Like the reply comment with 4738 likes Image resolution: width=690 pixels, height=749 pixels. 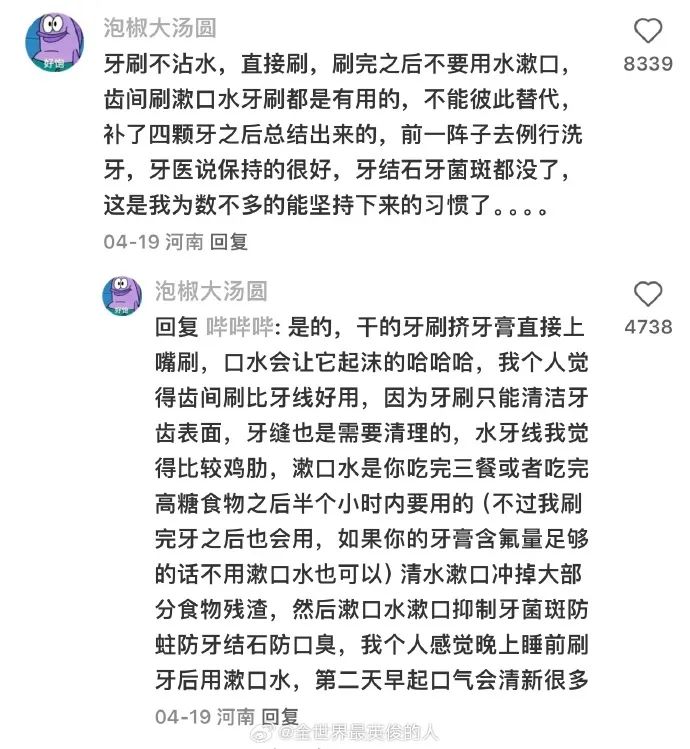click(x=648, y=294)
